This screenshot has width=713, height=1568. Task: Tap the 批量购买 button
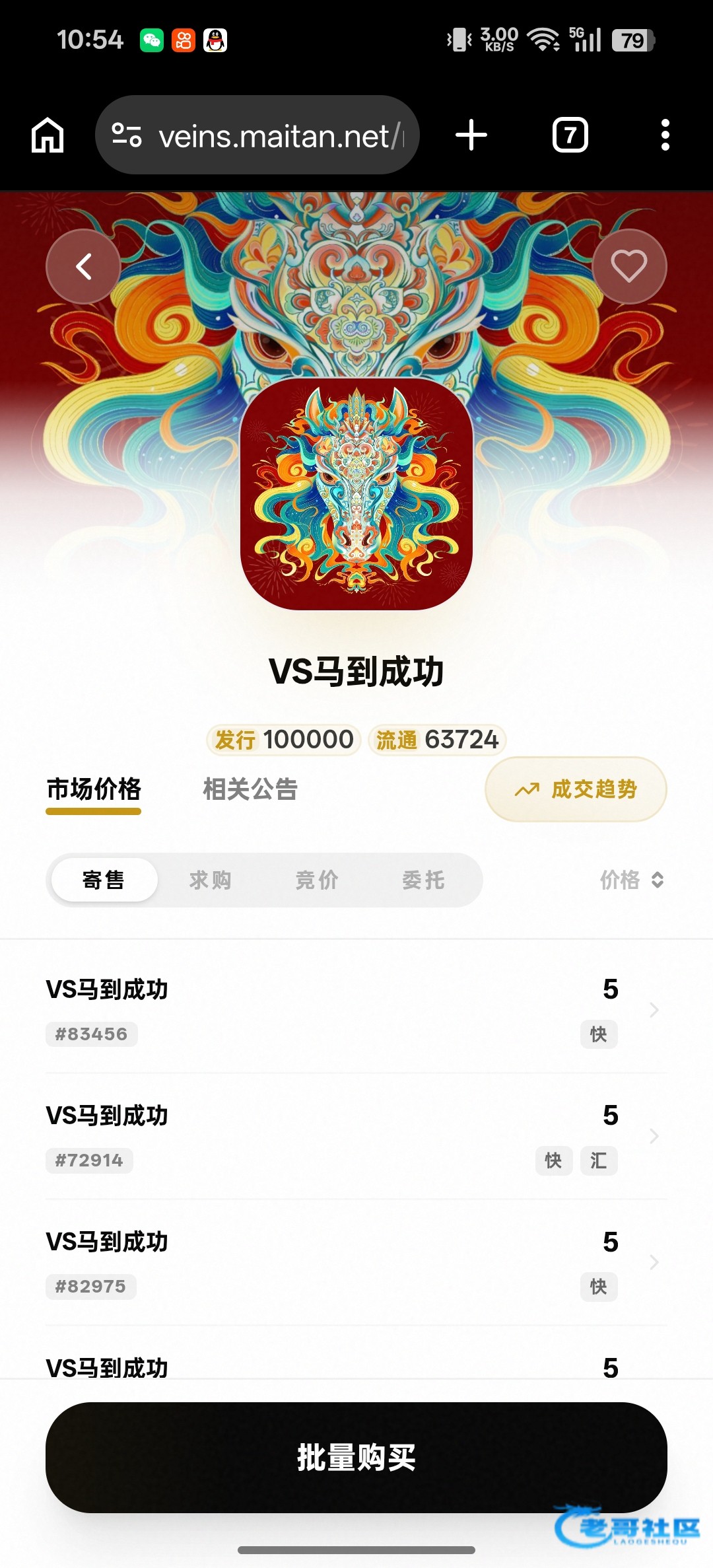click(356, 1457)
